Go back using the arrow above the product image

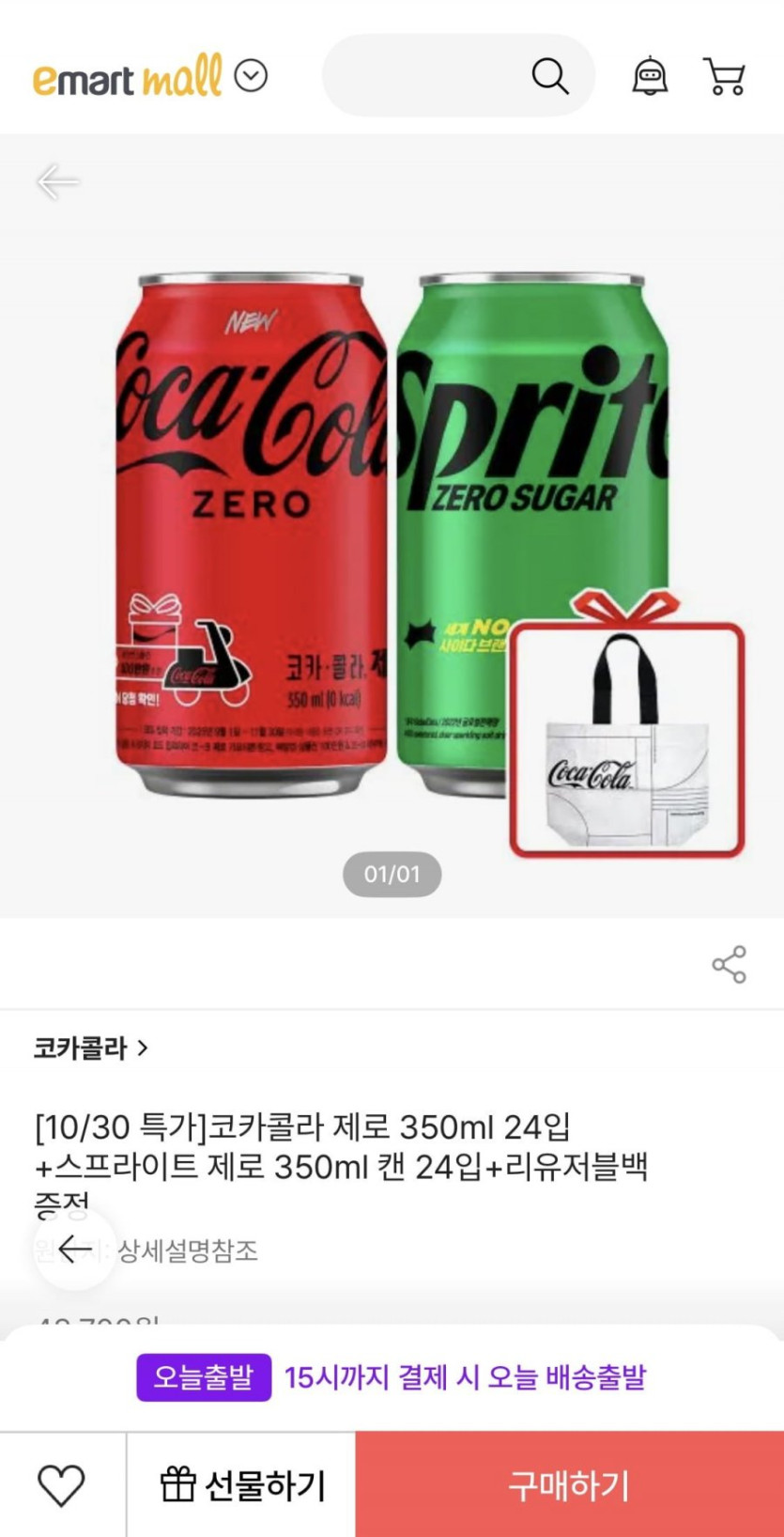tap(58, 181)
